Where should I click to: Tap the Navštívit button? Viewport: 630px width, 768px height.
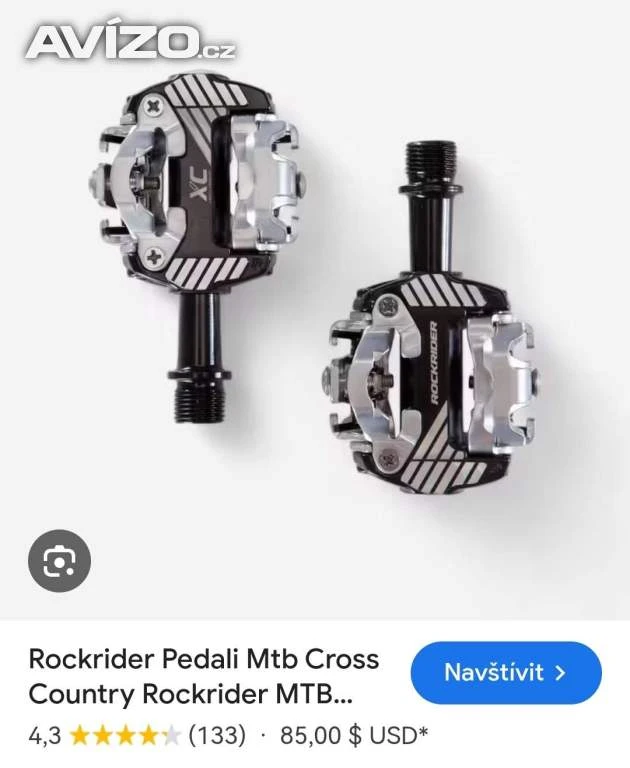(x=505, y=673)
